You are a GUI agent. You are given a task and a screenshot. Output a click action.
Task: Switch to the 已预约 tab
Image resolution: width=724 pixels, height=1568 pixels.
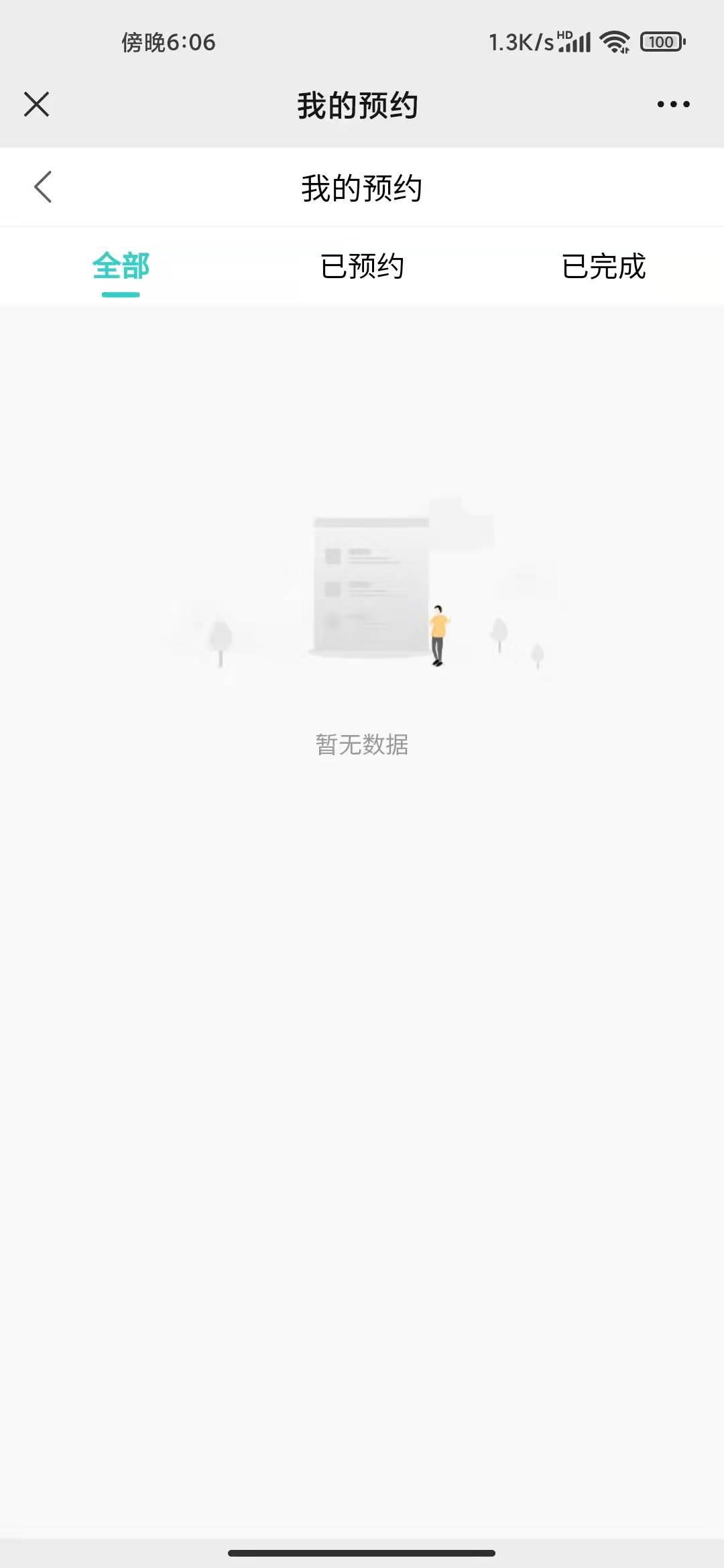pos(362,266)
